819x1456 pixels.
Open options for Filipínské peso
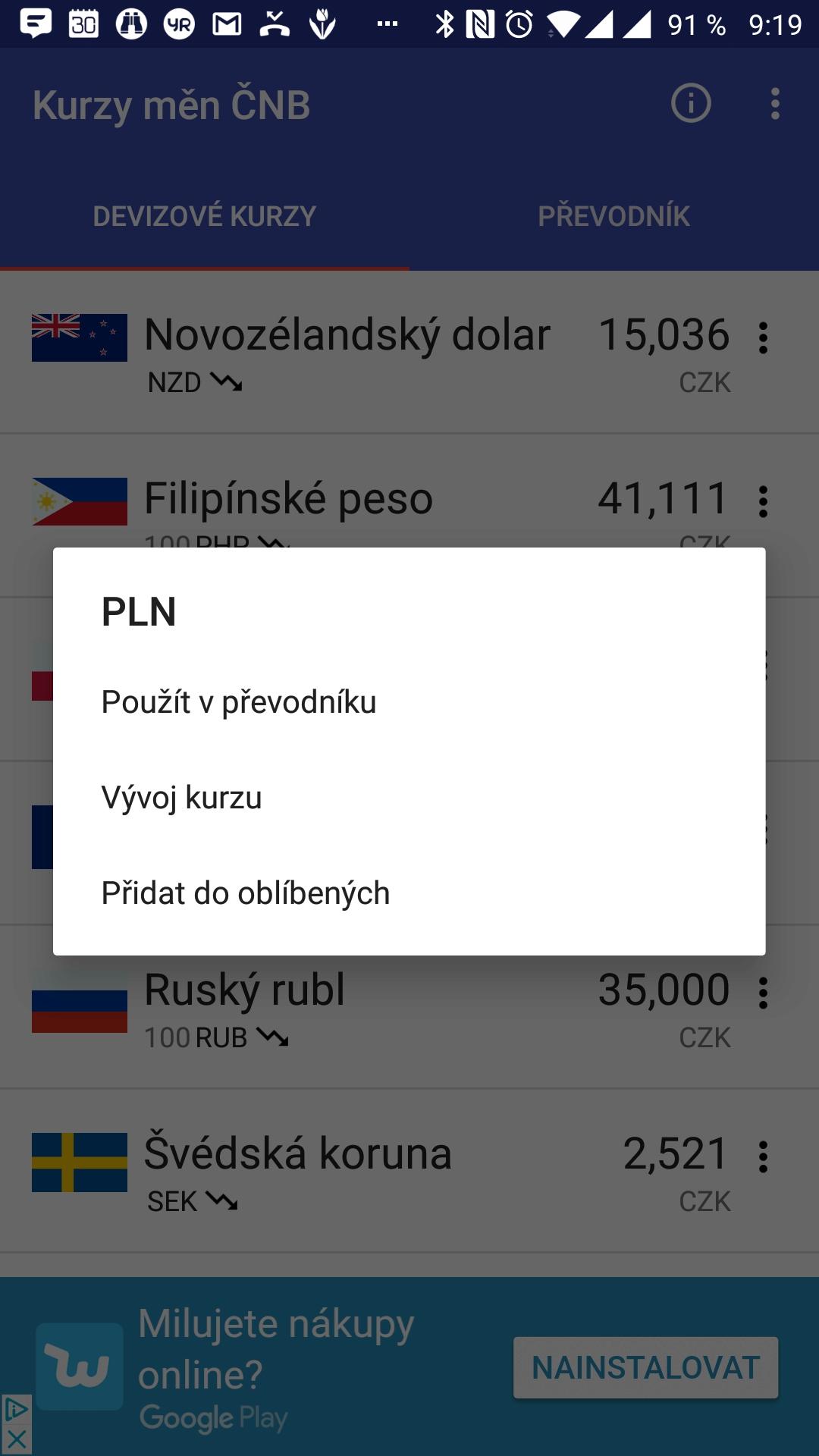[763, 501]
